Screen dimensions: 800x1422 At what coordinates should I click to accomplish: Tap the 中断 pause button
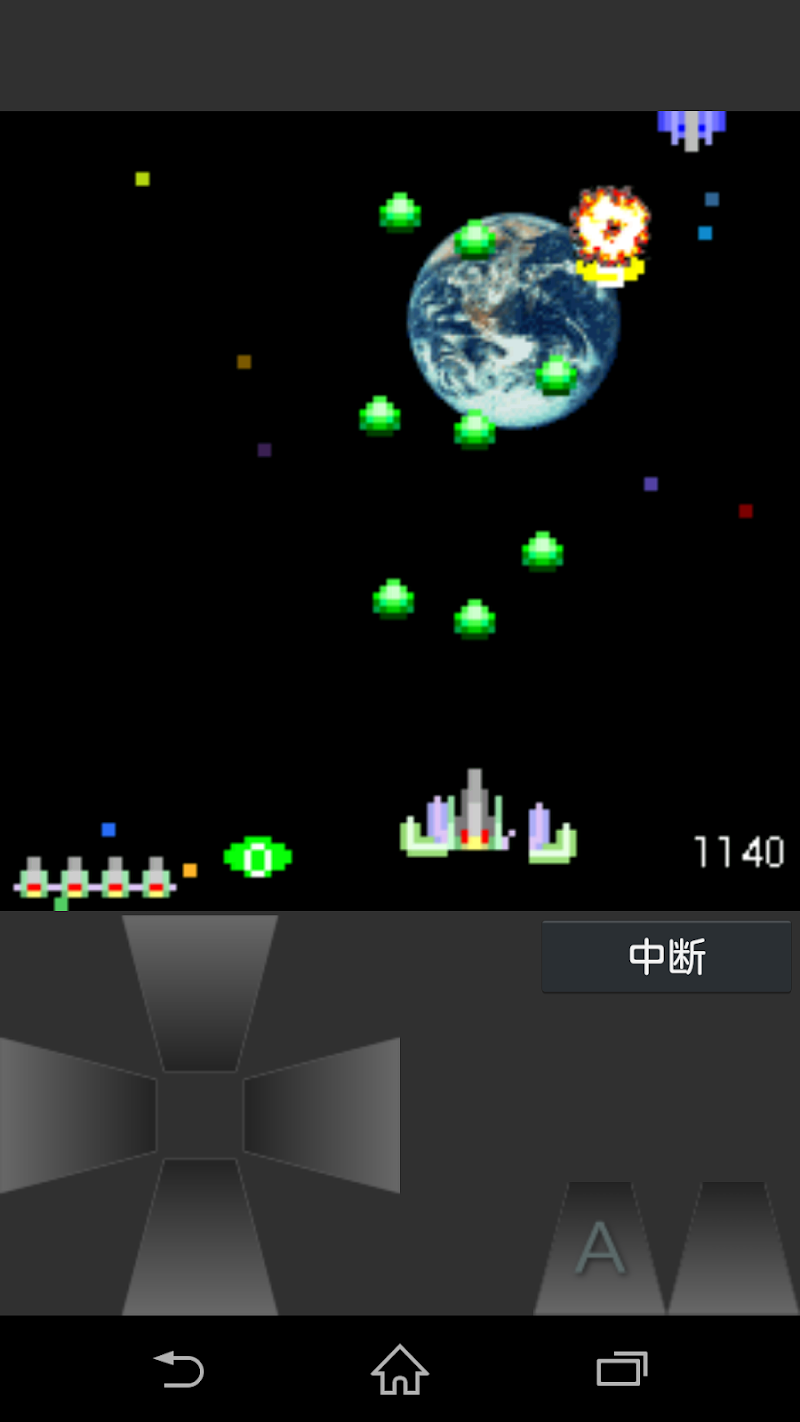click(666, 957)
